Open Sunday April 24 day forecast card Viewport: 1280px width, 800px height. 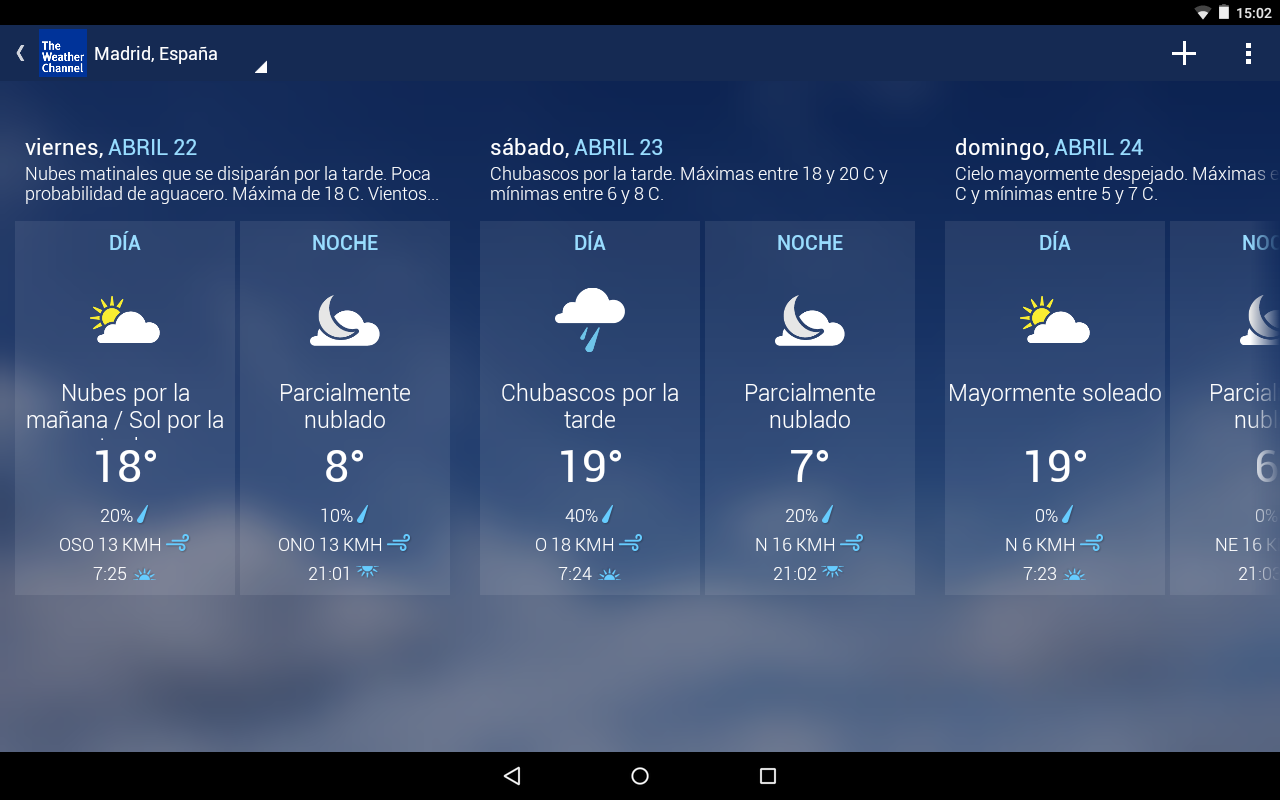[1055, 408]
